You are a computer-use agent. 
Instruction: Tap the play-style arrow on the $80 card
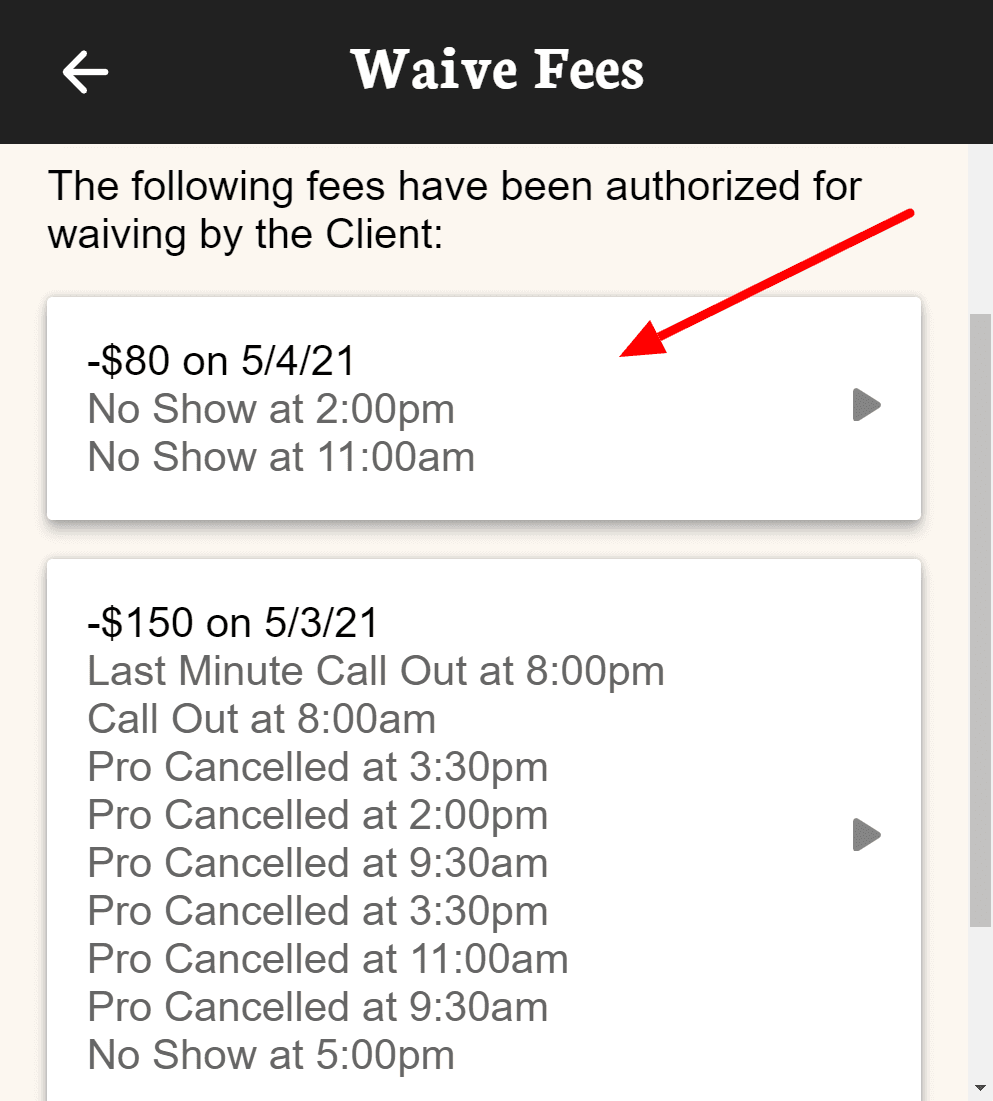coord(867,405)
